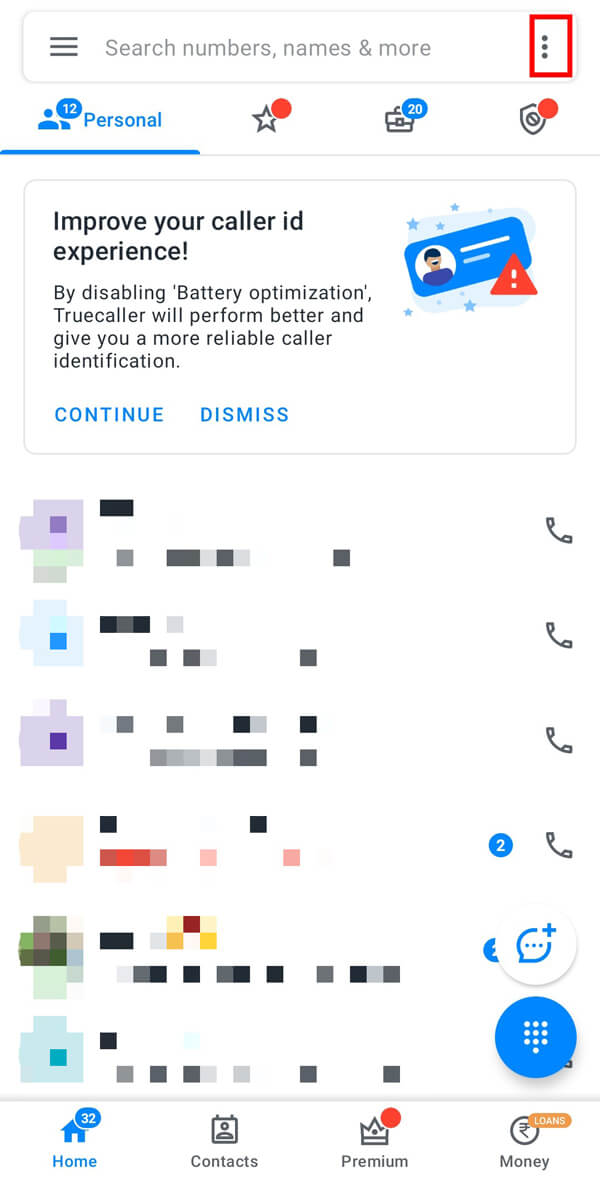Open the hamburger drawer menu
This screenshot has height=1183, width=600.
pos(64,47)
